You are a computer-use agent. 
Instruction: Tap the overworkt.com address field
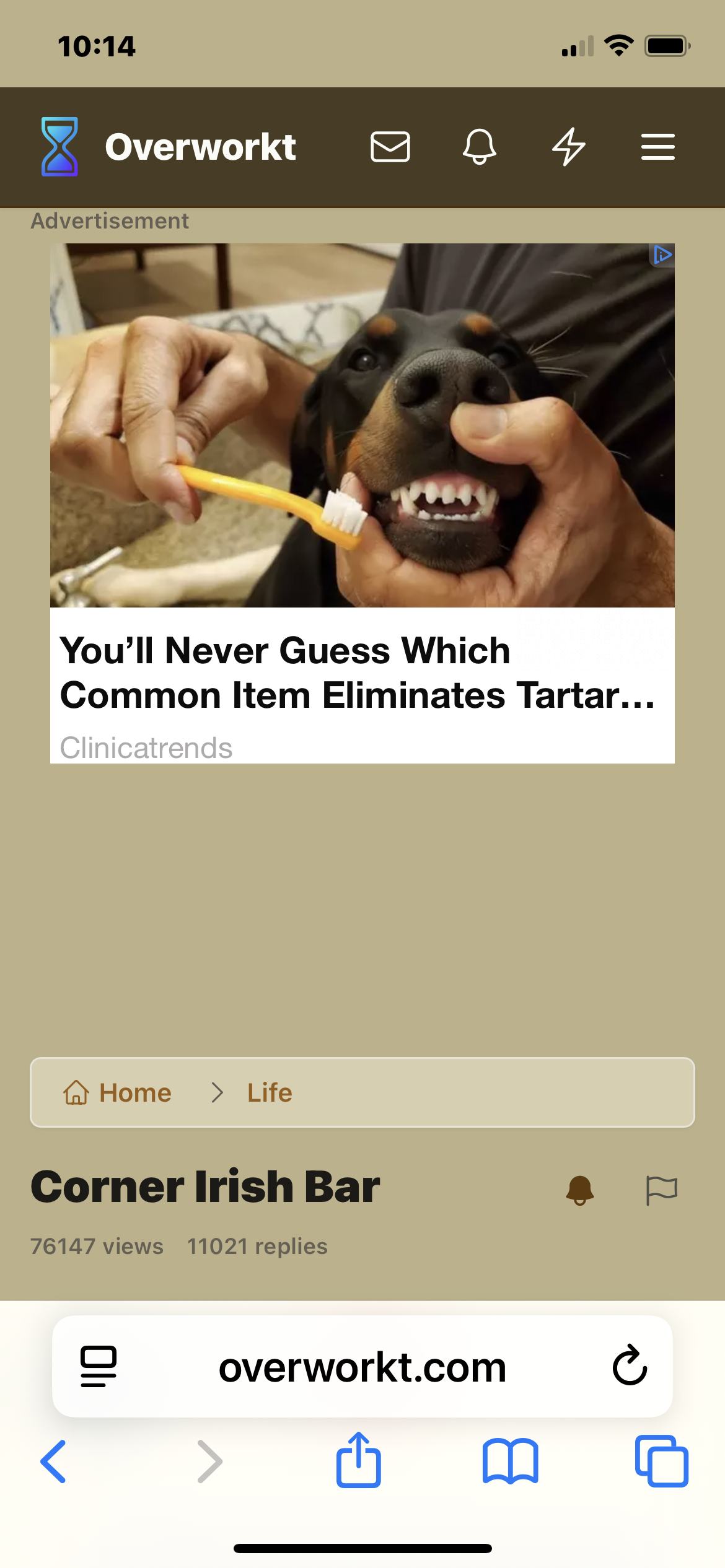tap(362, 1367)
